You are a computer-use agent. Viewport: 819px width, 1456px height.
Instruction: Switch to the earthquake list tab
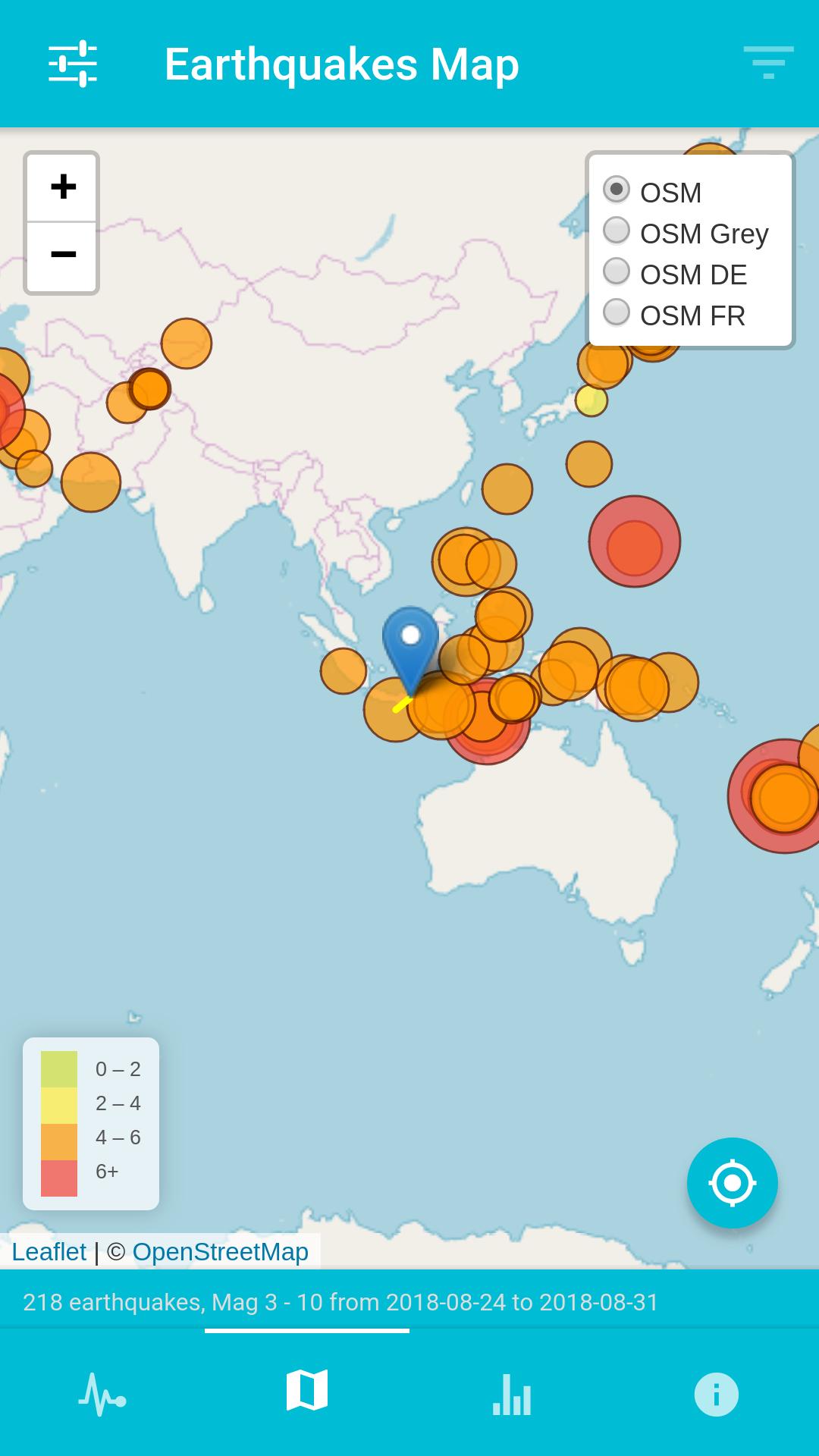[x=102, y=1394]
